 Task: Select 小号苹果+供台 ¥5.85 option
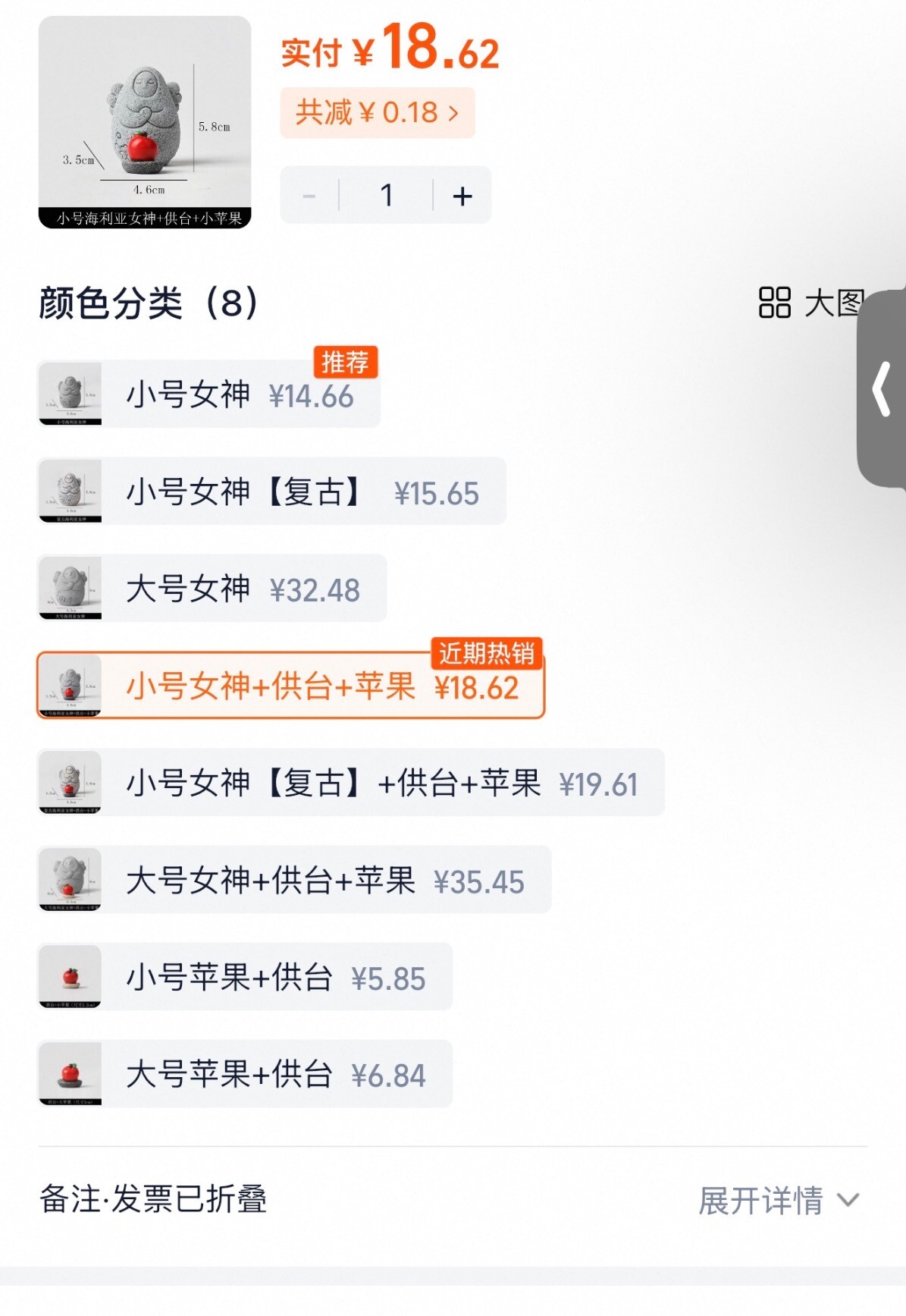pyautogui.click(x=245, y=978)
